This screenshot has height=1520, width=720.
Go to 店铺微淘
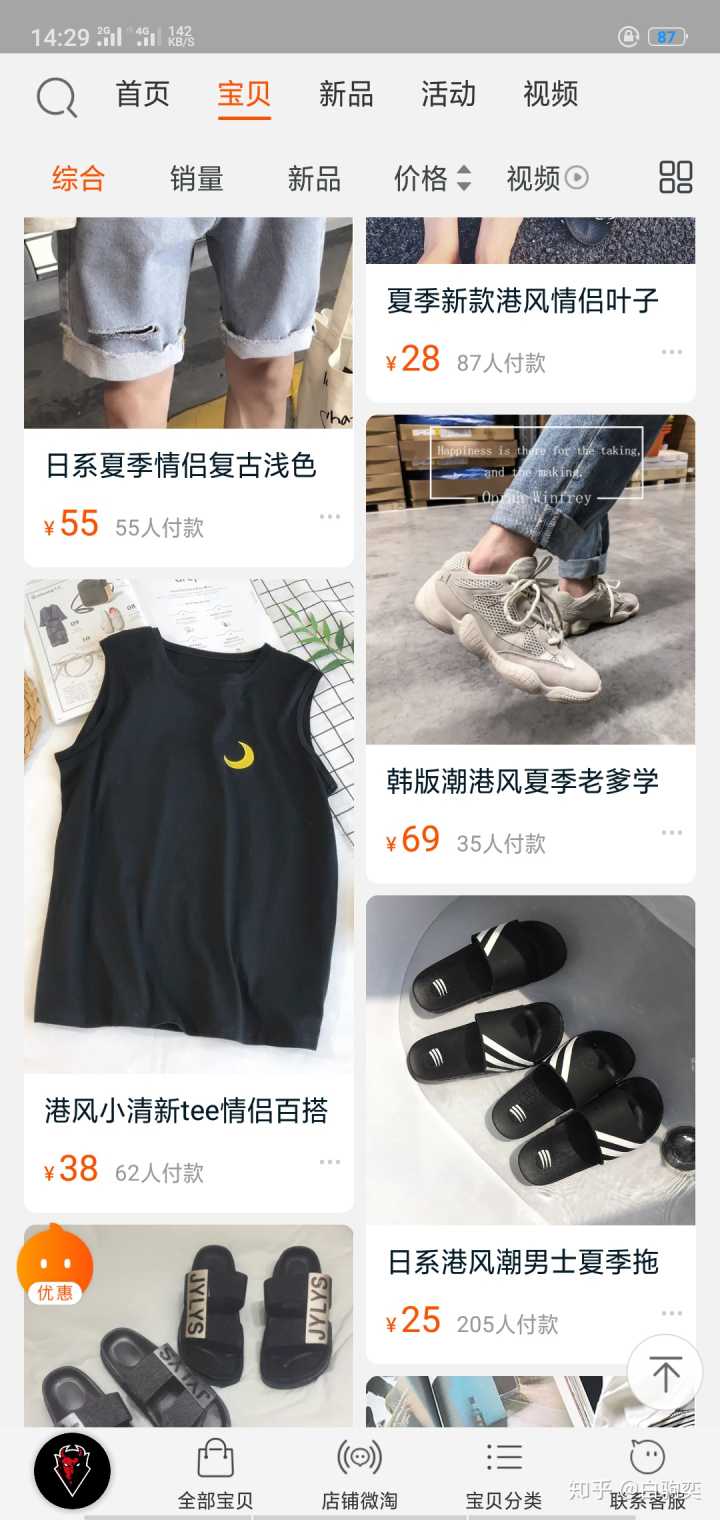pyautogui.click(x=359, y=1474)
